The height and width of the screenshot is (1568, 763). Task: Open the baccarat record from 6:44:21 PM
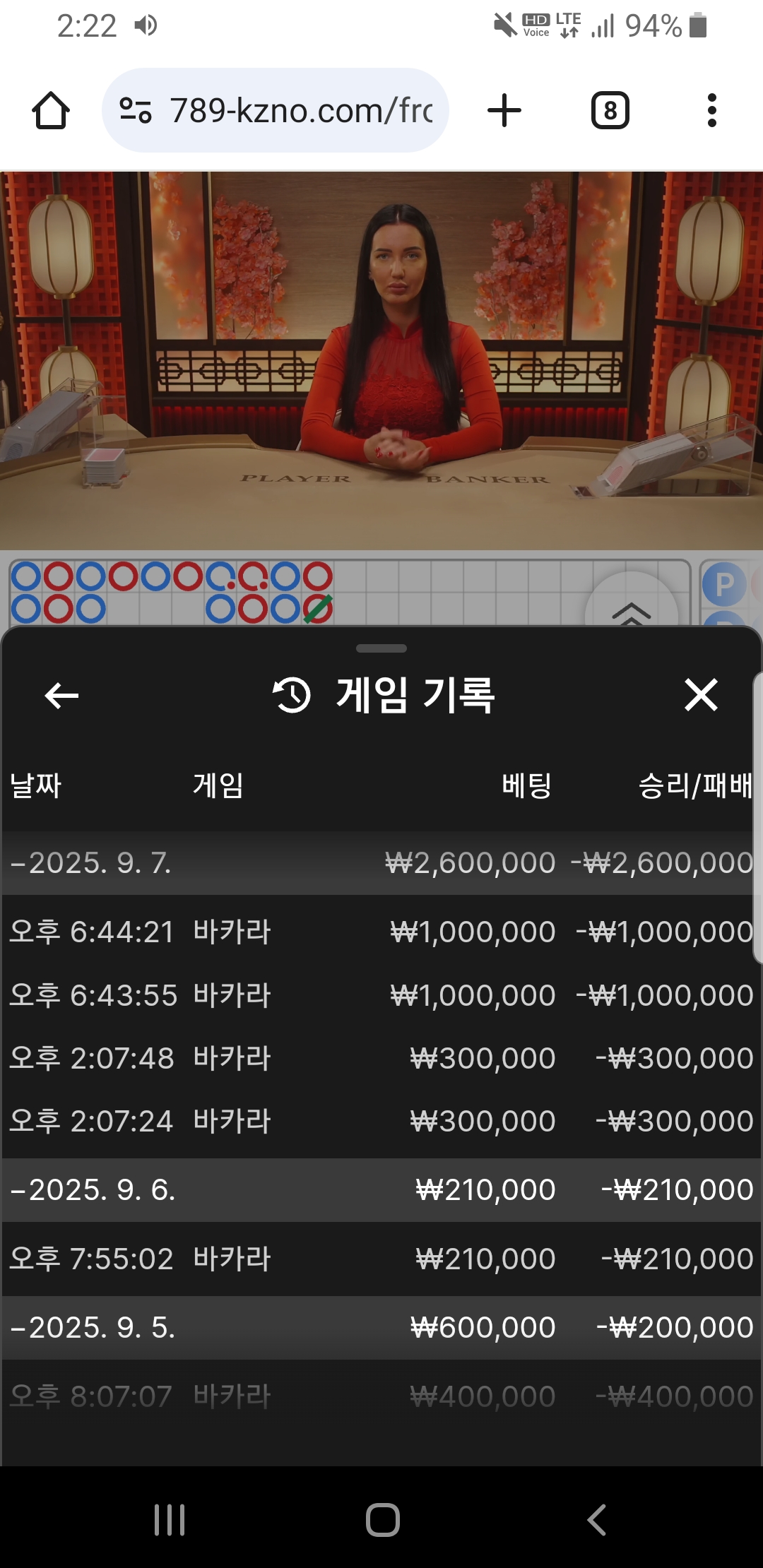(x=381, y=932)
